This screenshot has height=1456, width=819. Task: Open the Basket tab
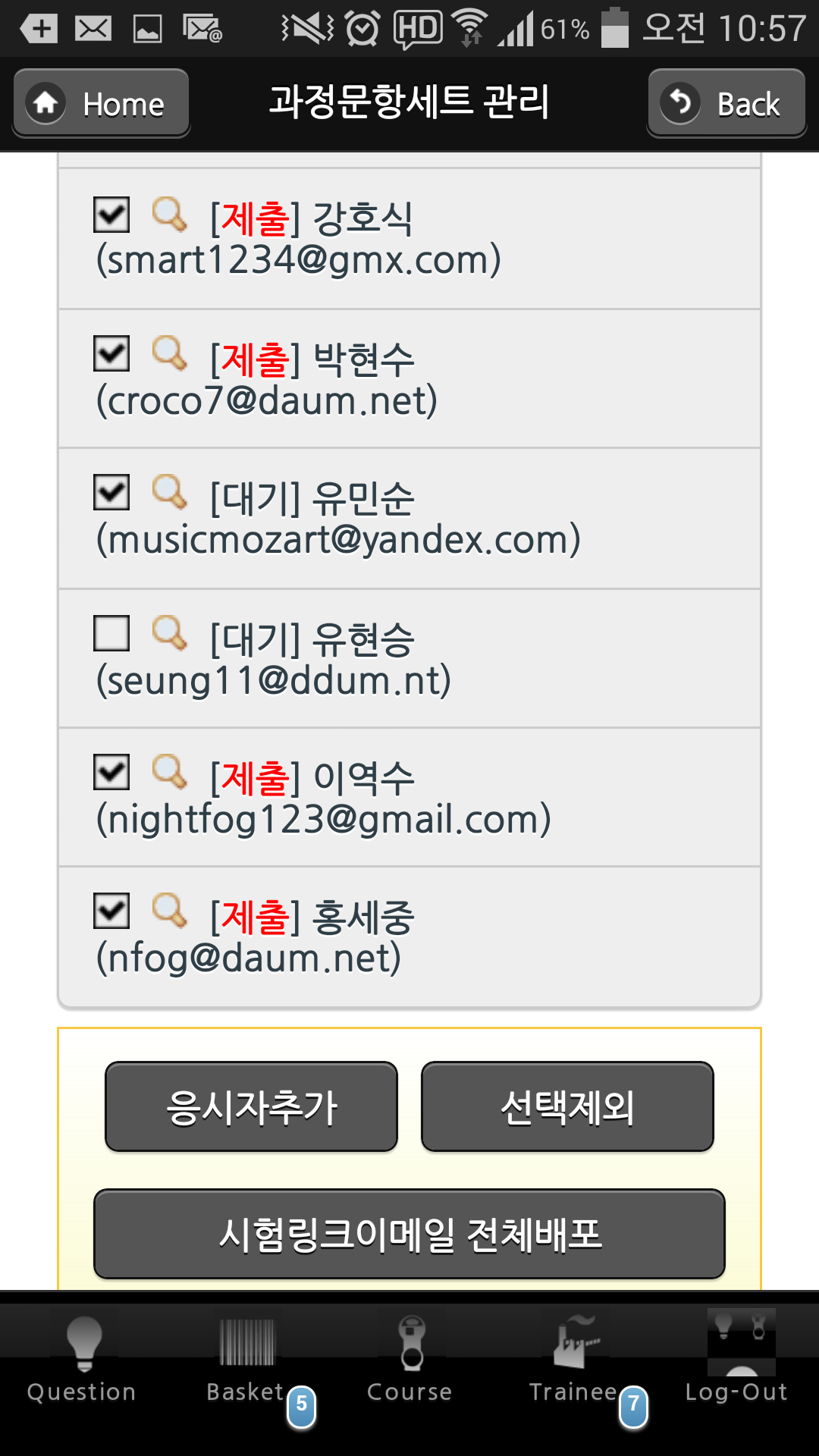[246, 1357]
